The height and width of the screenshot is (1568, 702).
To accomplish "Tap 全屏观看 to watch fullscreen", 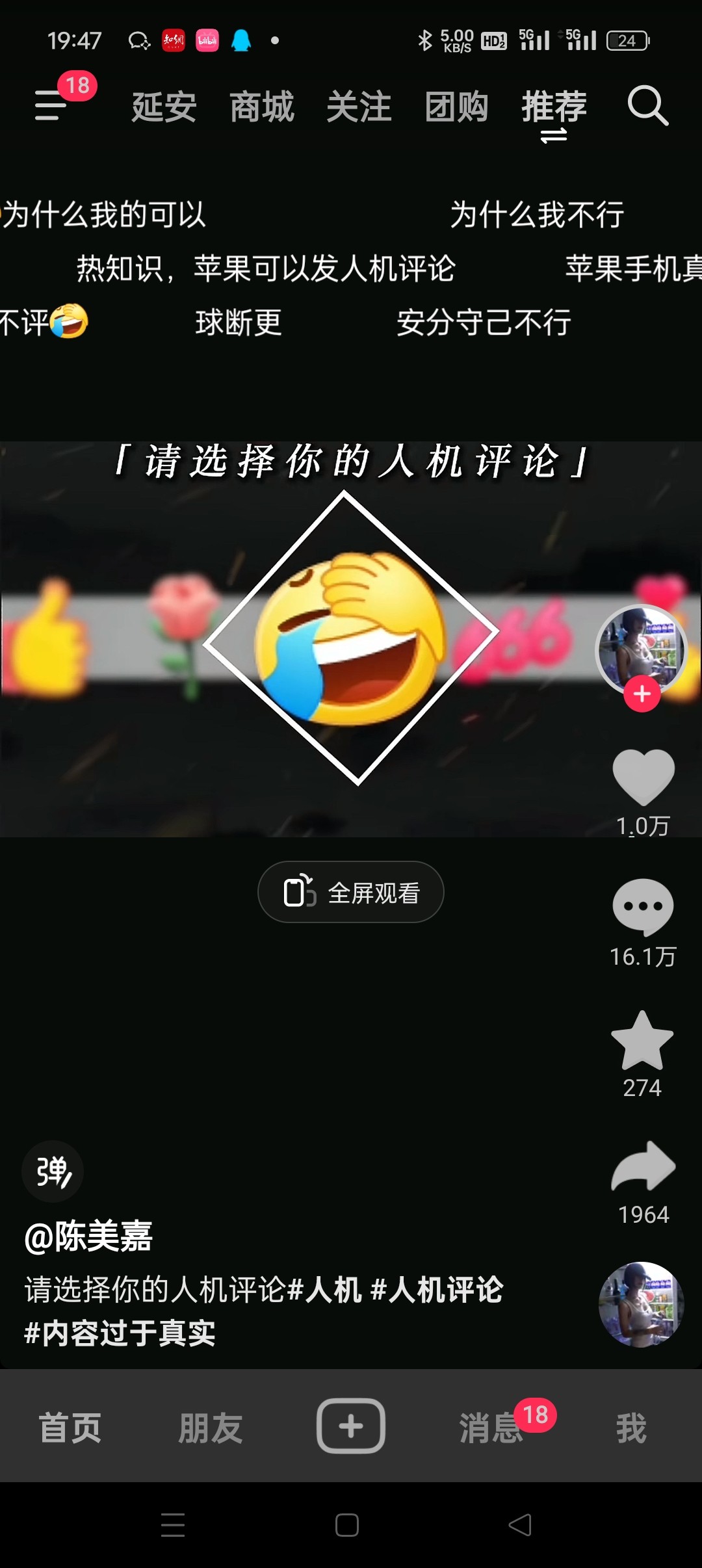I will click(x=351, y=892).
